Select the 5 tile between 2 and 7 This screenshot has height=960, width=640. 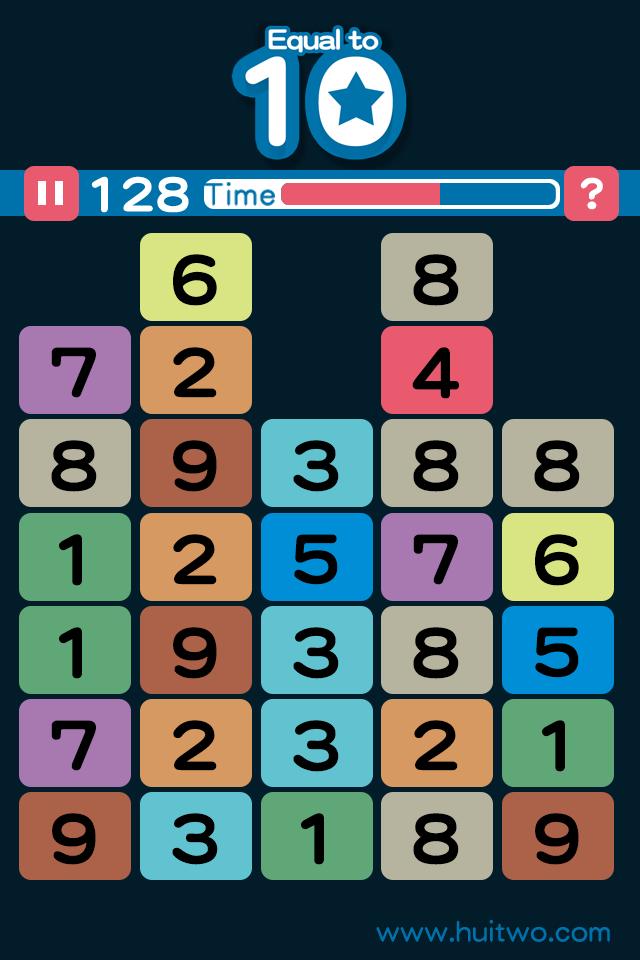(x=316, y=557)
